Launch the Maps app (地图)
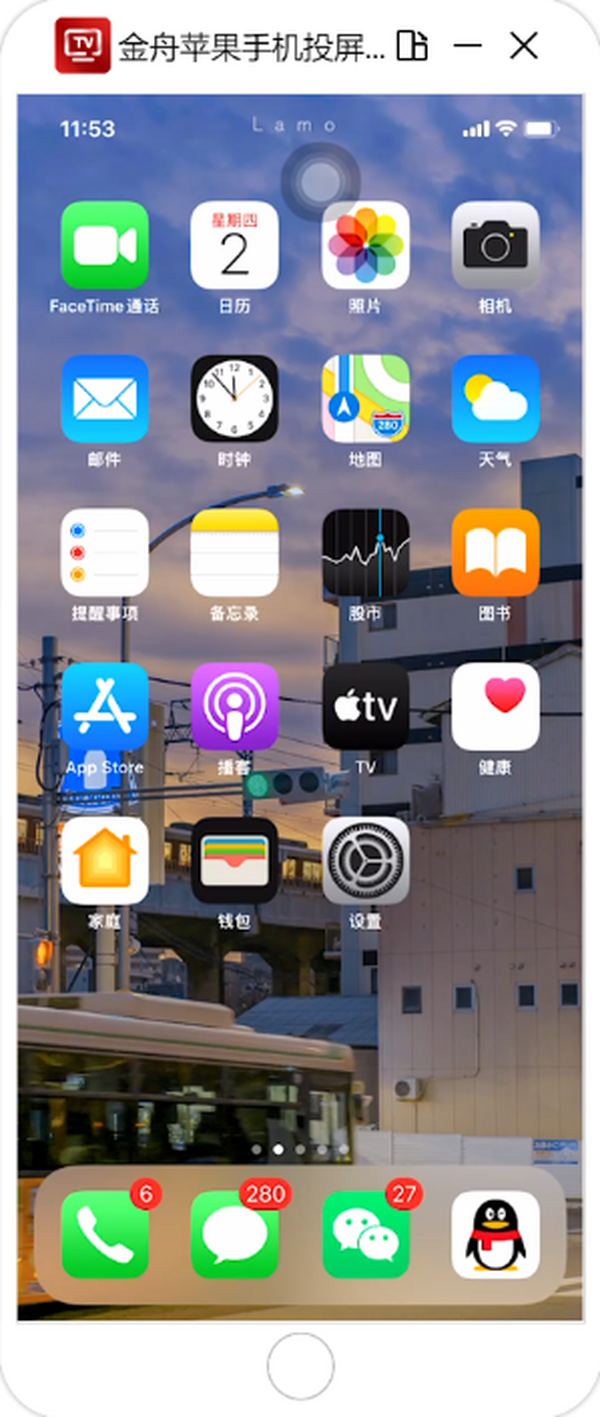This screenshot has height=1417, width=600. [x=366, y=398]
